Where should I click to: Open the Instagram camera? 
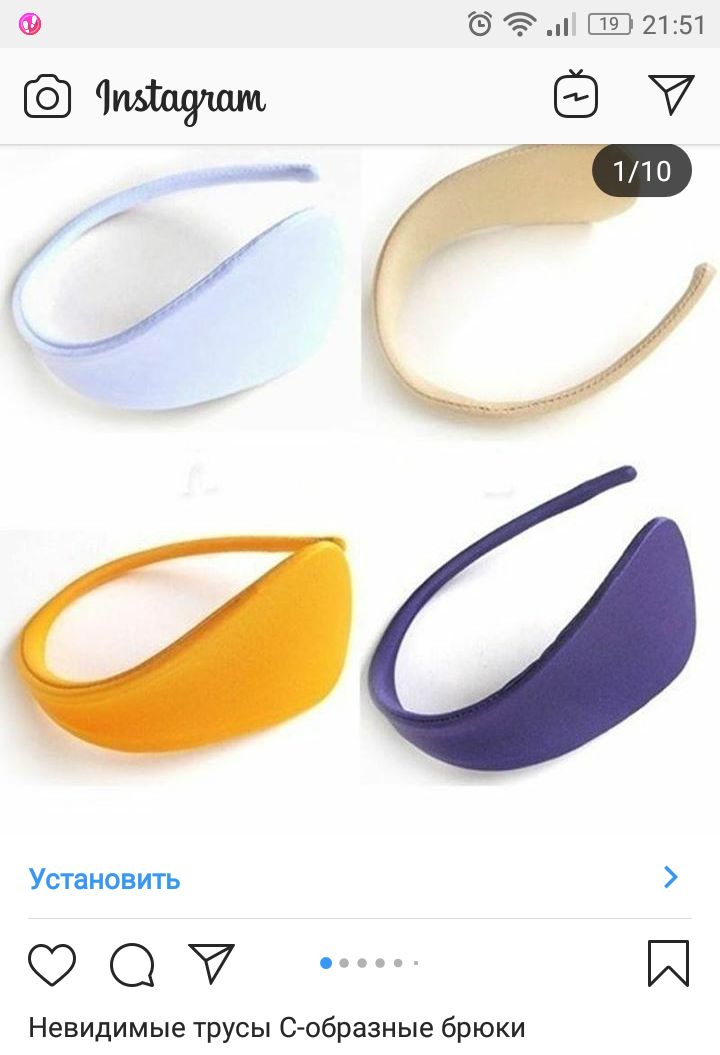tap(47, 97)
